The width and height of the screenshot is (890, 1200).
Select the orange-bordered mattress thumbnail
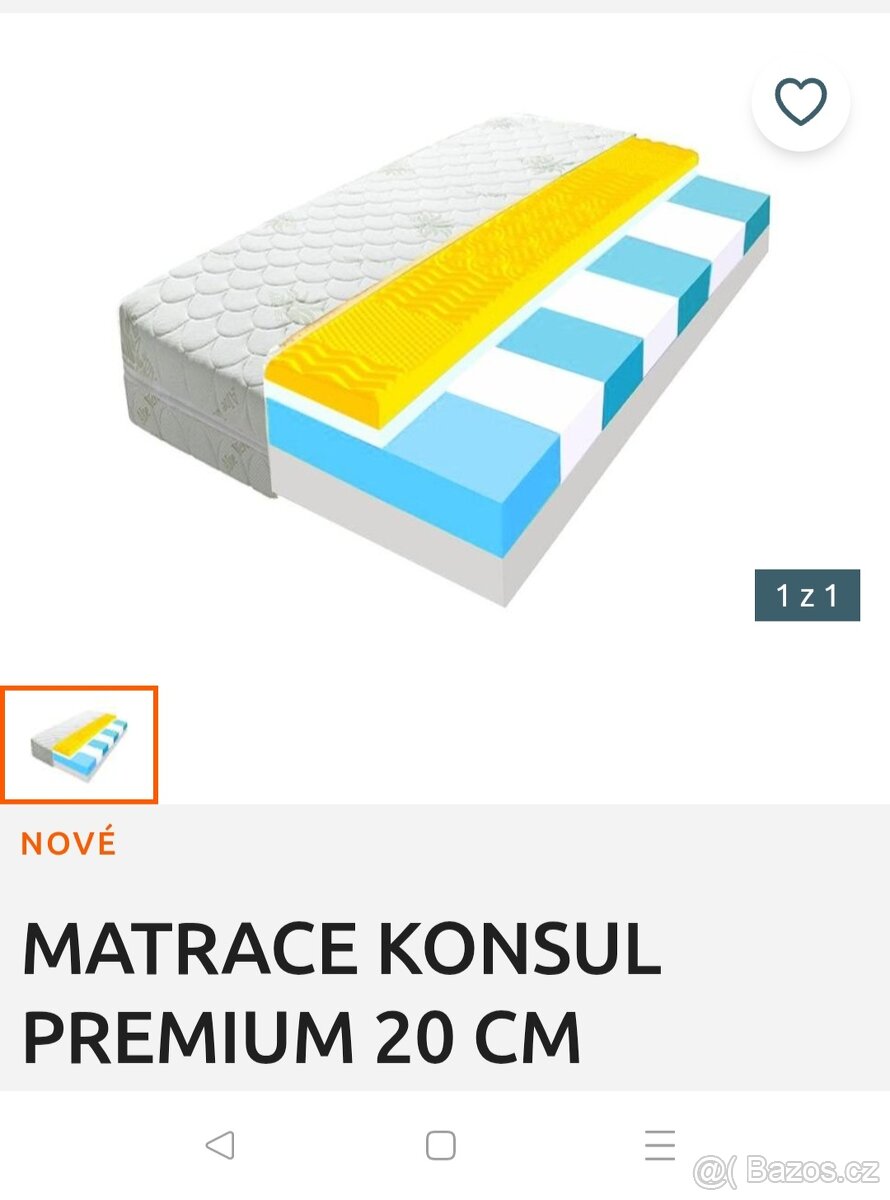(82, 744)
